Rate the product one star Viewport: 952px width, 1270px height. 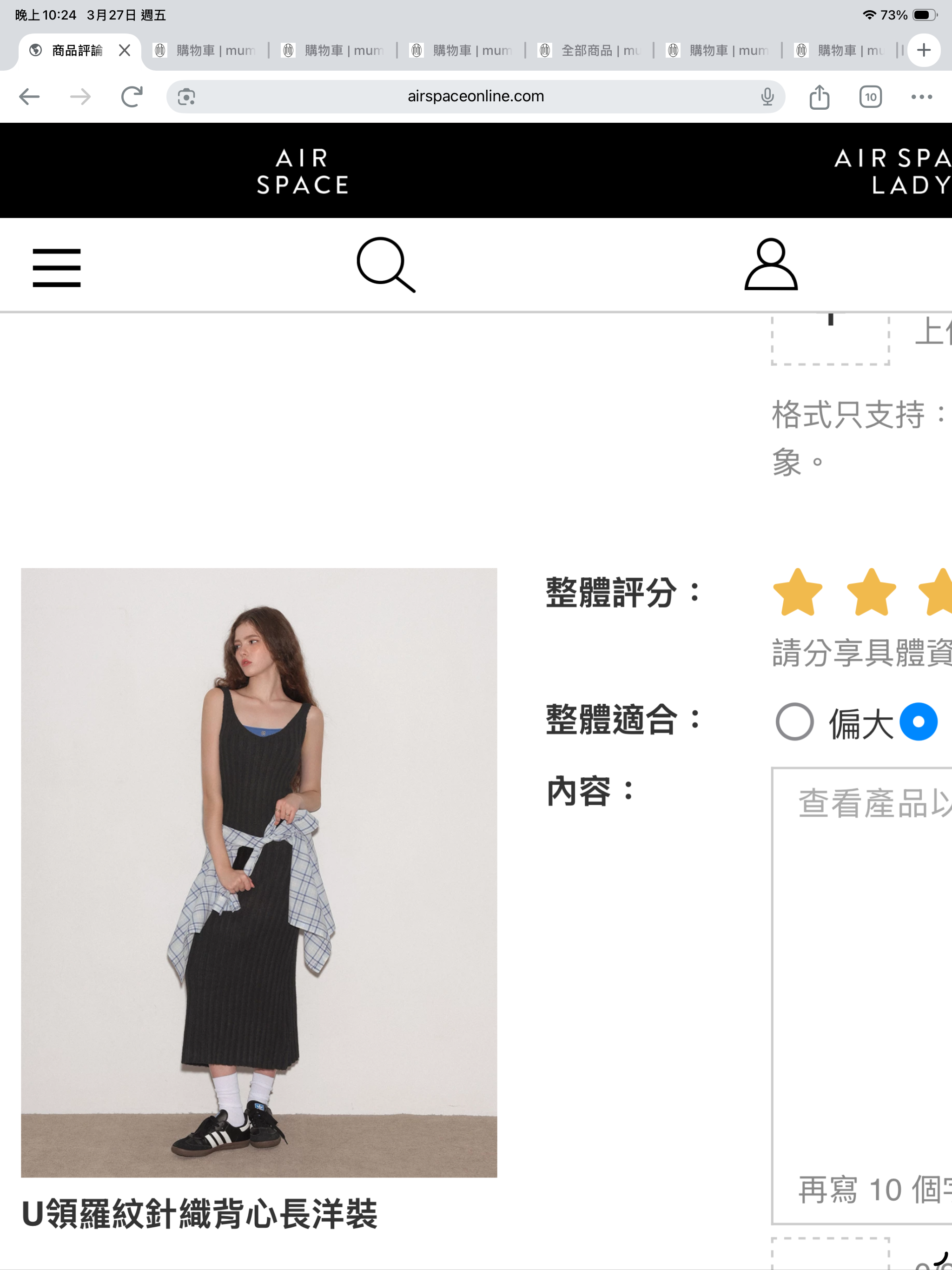click(x=798, y=593)
